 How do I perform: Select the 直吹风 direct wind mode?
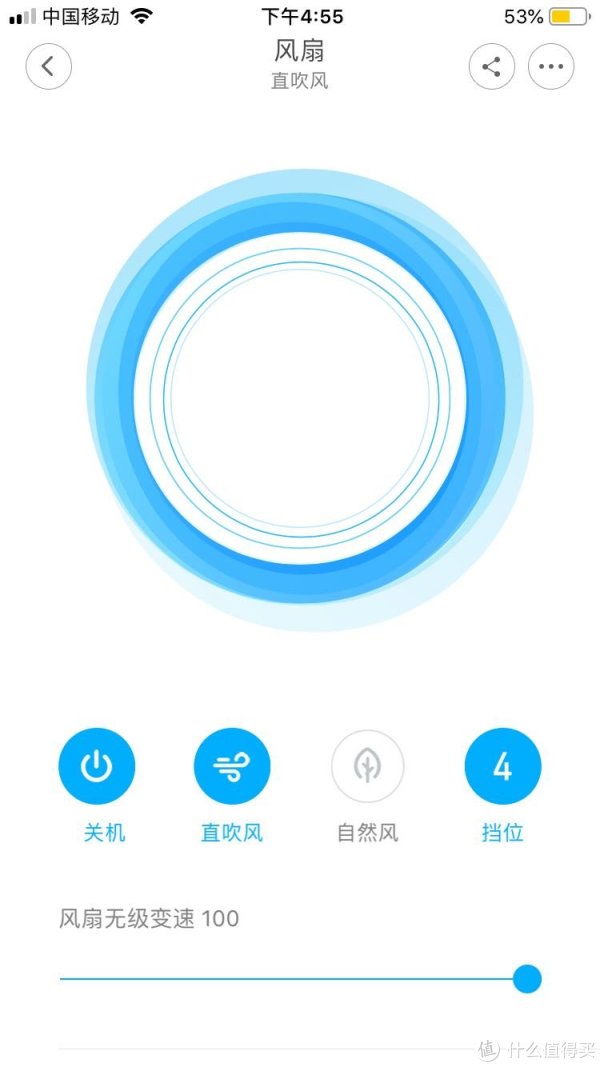(x=232, y=767)
